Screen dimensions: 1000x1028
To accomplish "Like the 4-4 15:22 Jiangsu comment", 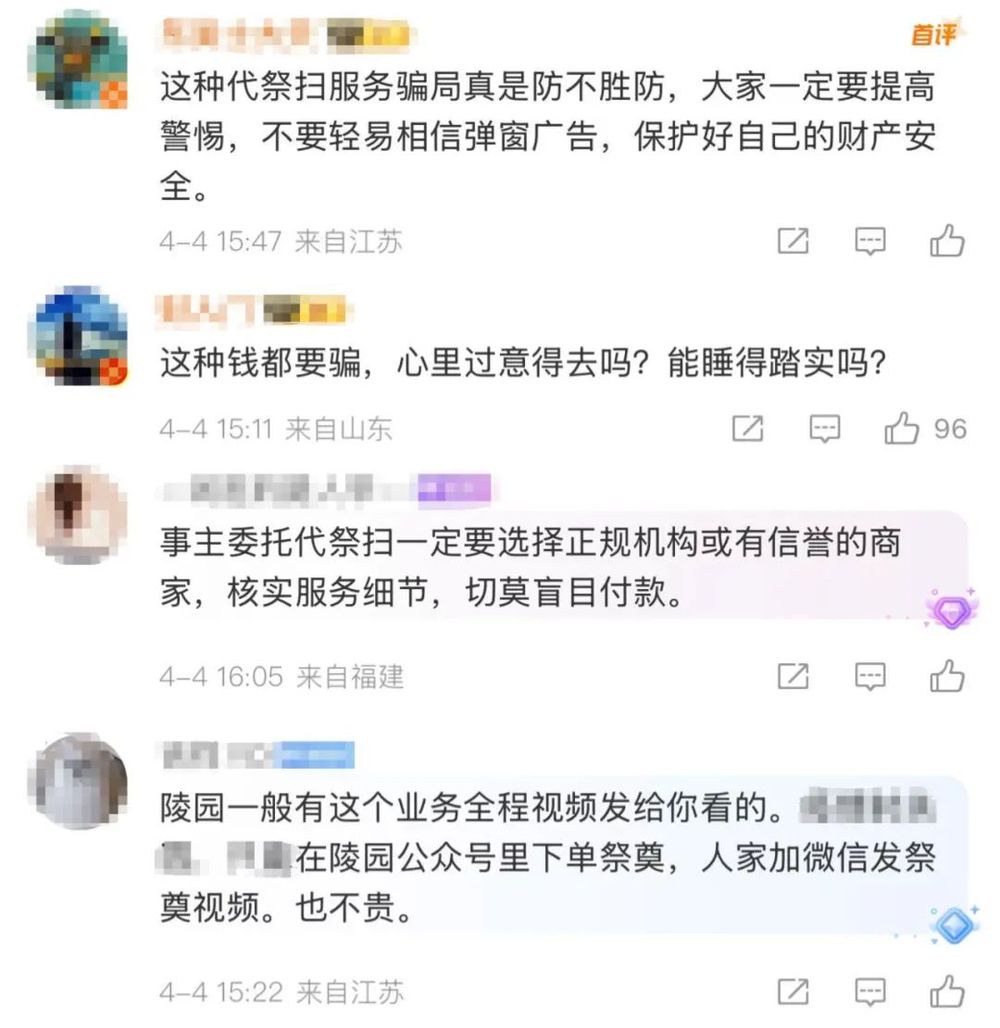I will pos(946,991).
